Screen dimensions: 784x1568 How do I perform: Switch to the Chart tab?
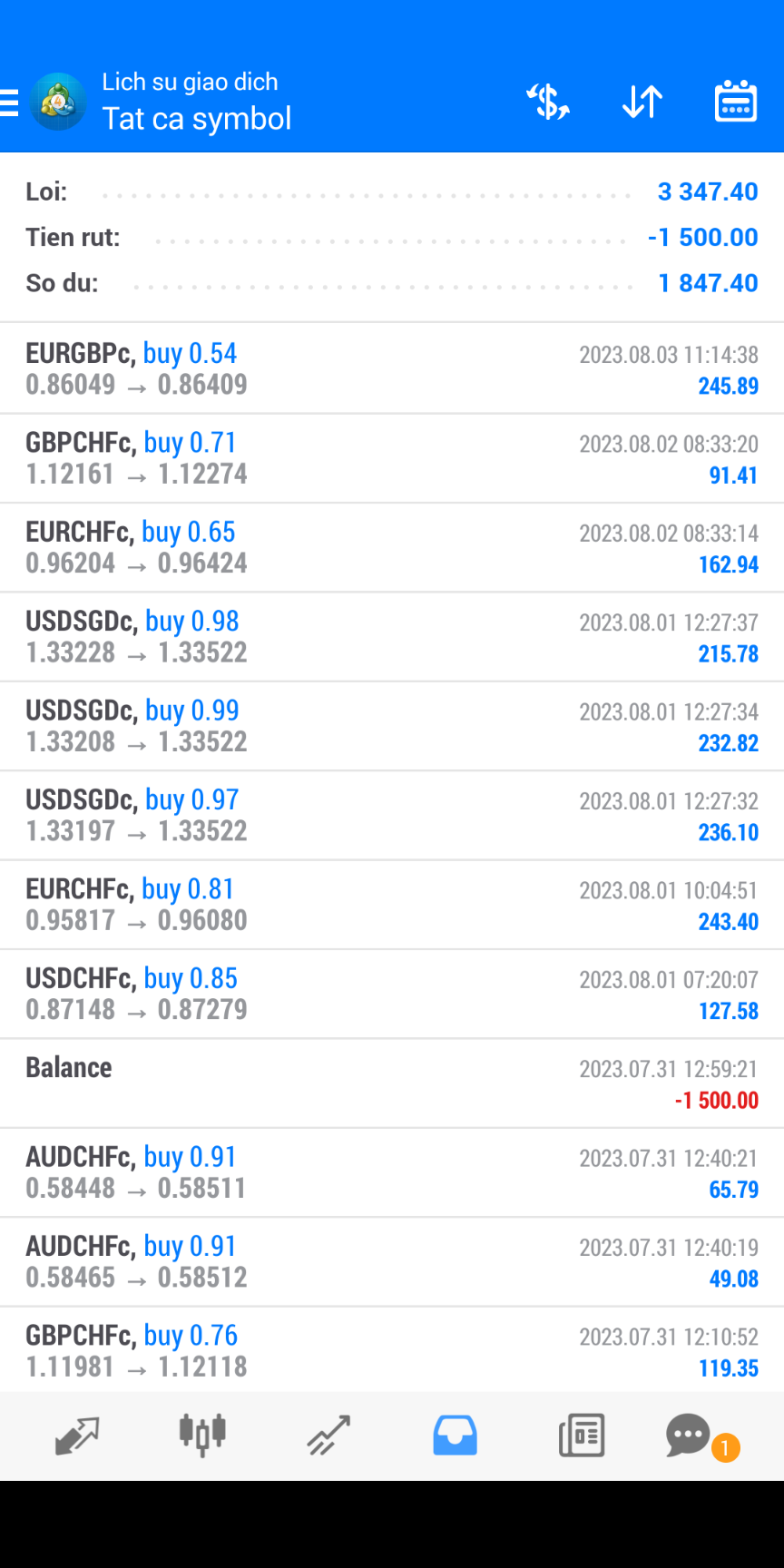pyautogui.click(x=202, y=1436)
